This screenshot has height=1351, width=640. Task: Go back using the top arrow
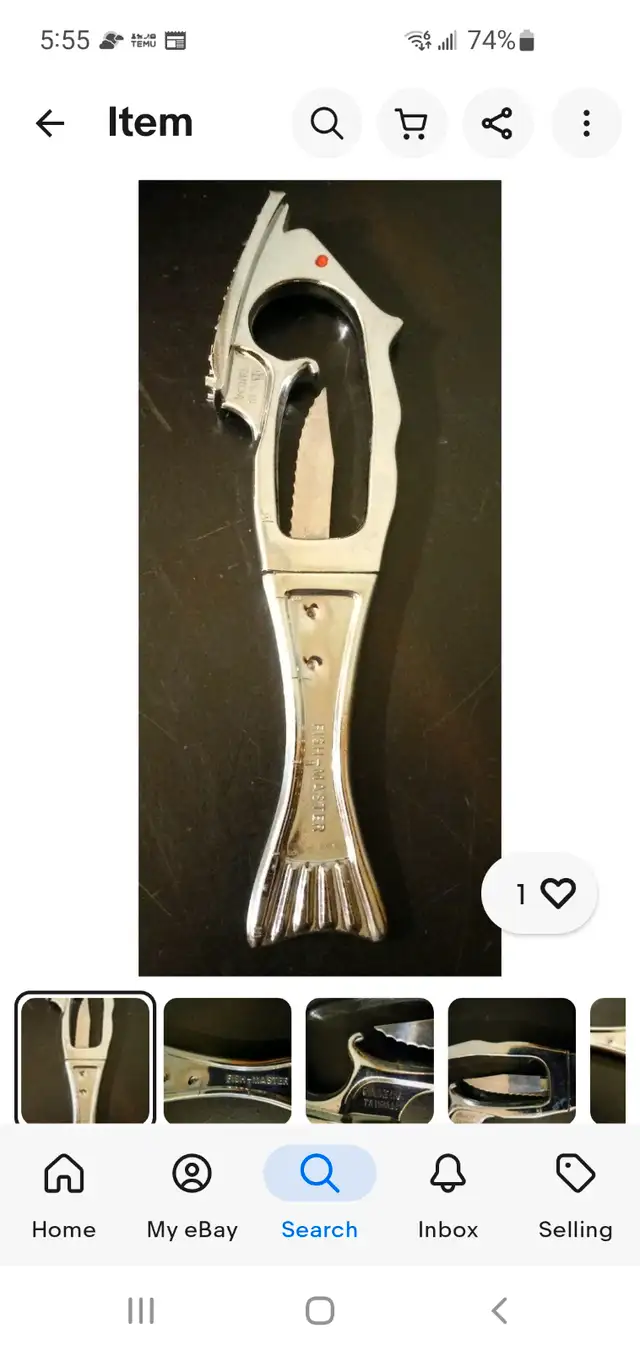point(50,123)
